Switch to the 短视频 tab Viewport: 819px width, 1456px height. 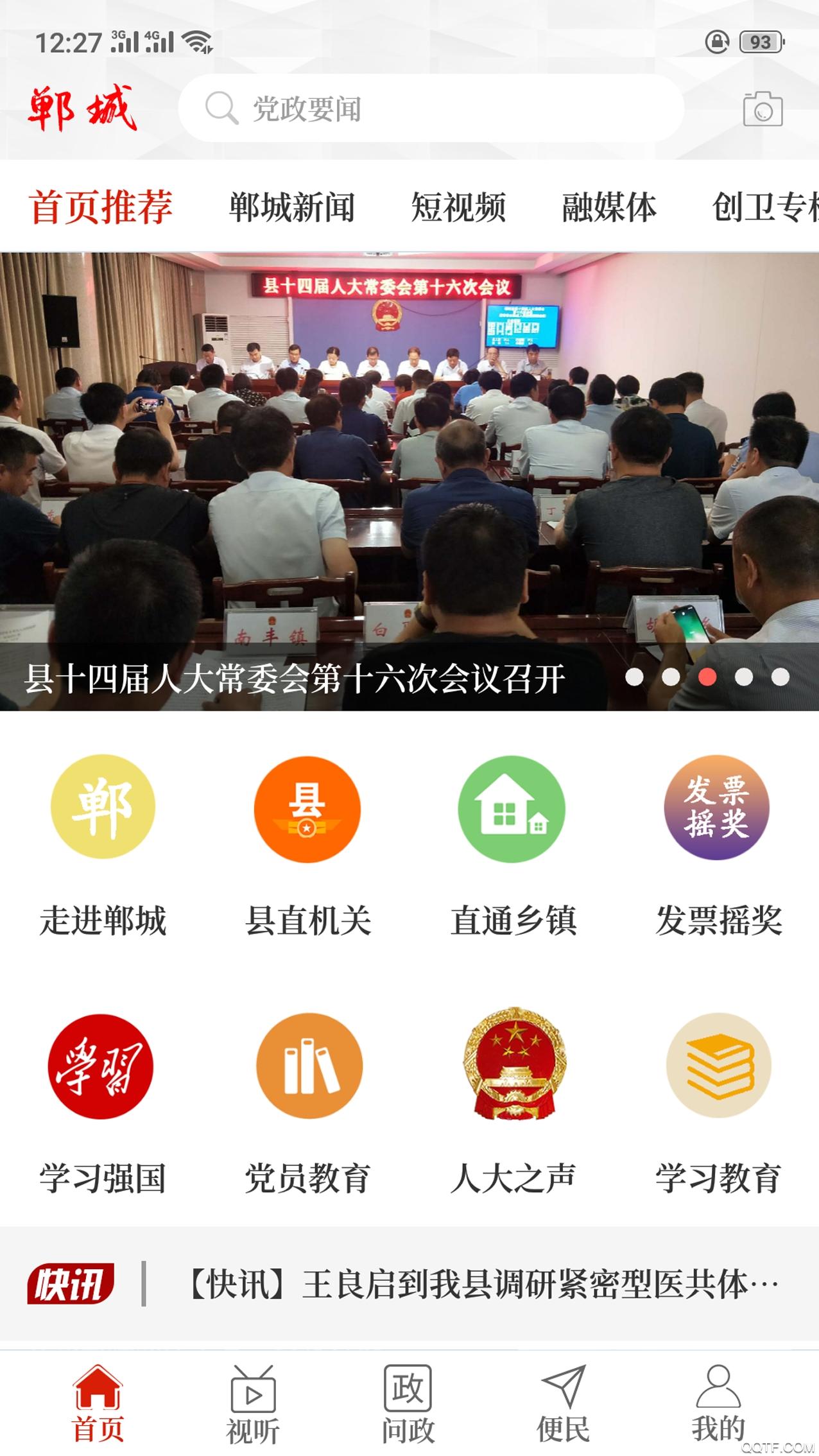(458, 207)
